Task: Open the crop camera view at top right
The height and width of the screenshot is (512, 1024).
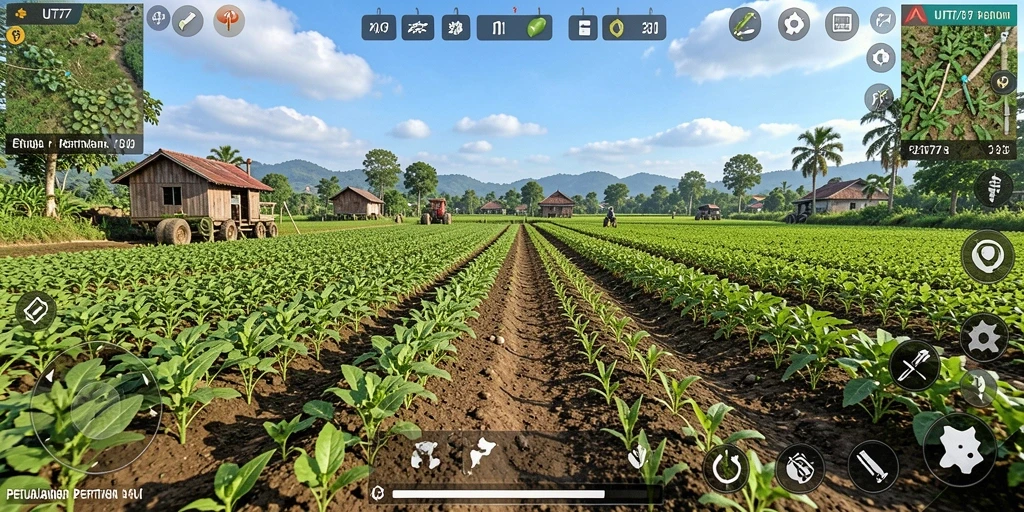Action: coord(959,82)
